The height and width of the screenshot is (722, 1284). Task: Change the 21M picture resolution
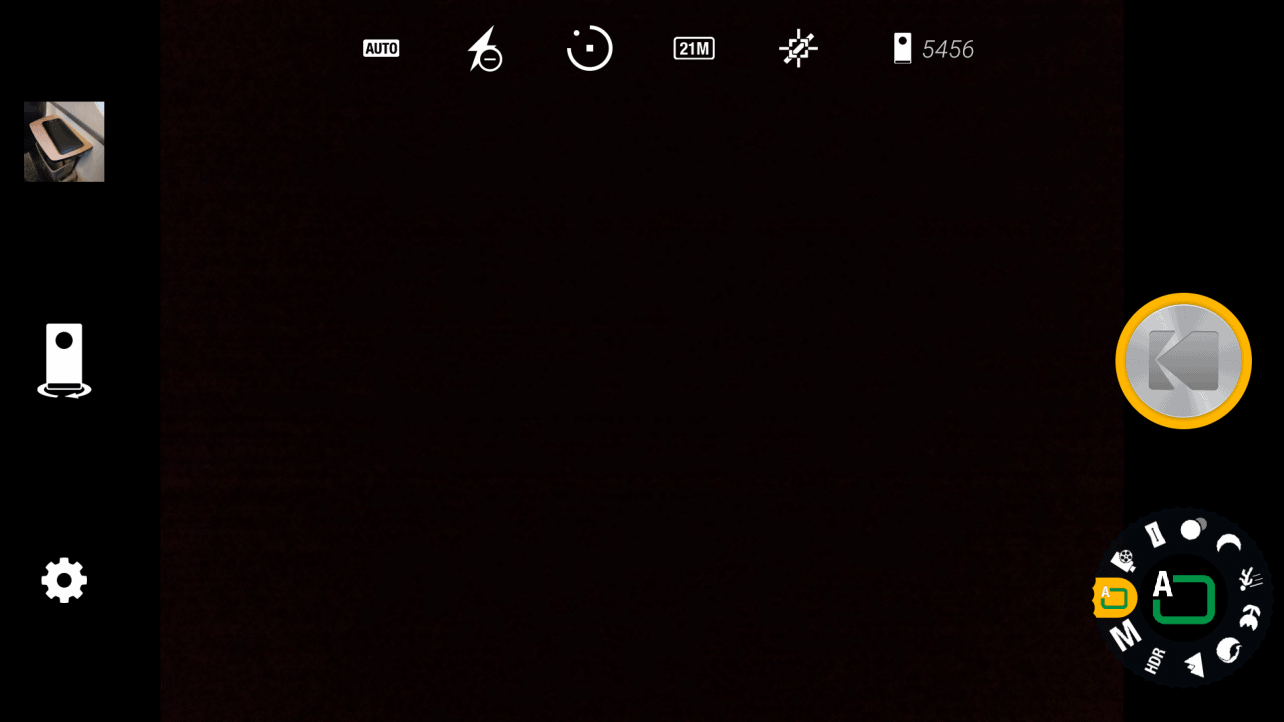694,48
